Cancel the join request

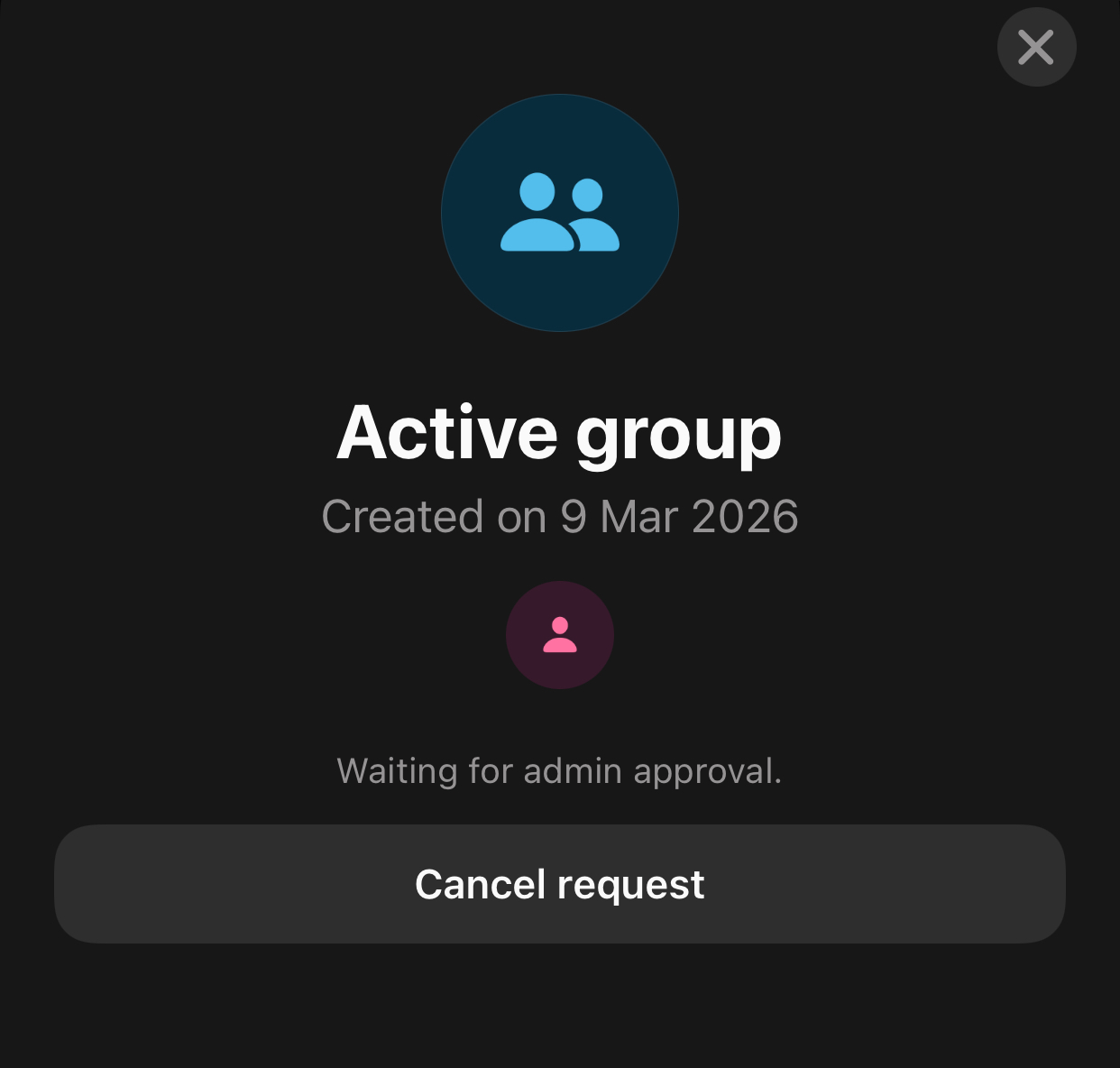tap(559, 884)
